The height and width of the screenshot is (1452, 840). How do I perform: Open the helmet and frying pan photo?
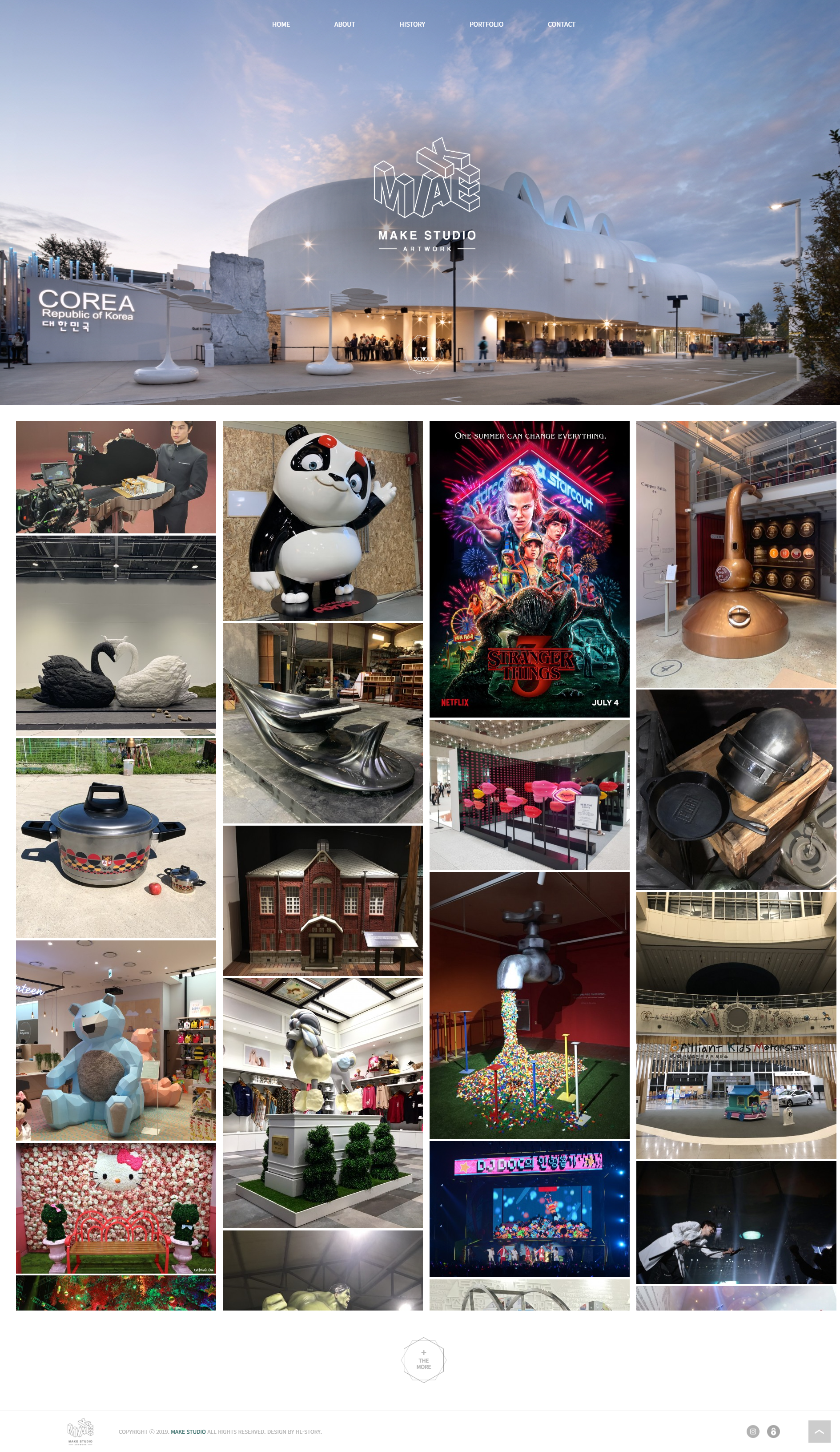(736, 789)
